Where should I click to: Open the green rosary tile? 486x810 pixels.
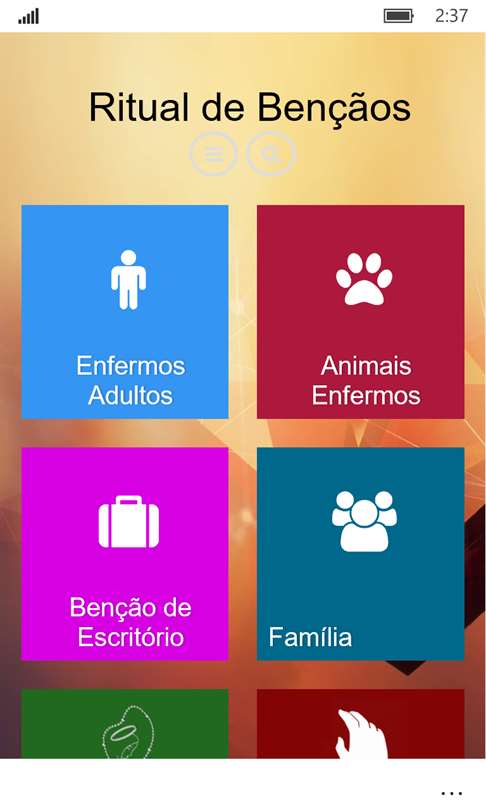[125, 724]
